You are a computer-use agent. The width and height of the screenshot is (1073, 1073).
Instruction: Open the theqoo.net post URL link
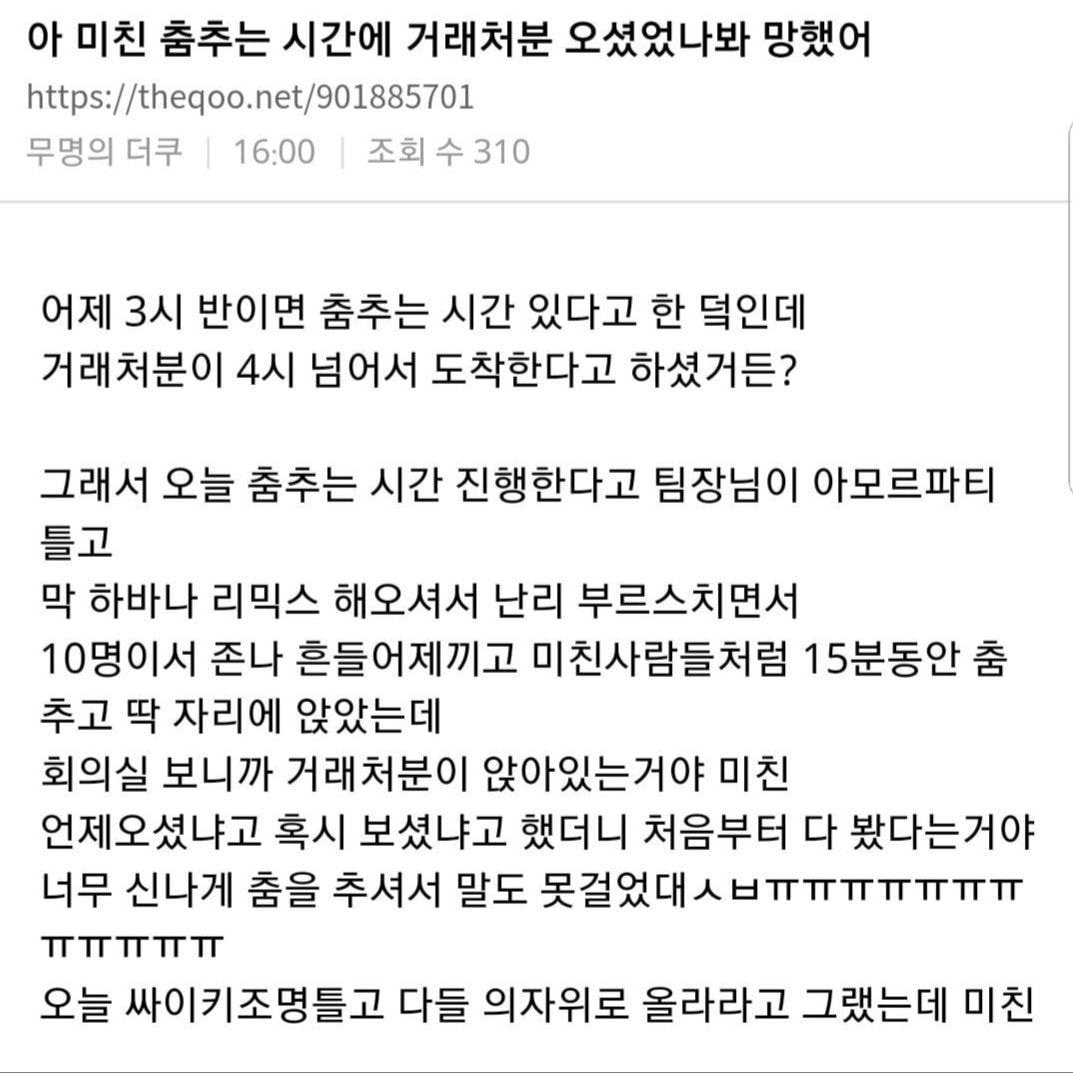tap(250, 98)
